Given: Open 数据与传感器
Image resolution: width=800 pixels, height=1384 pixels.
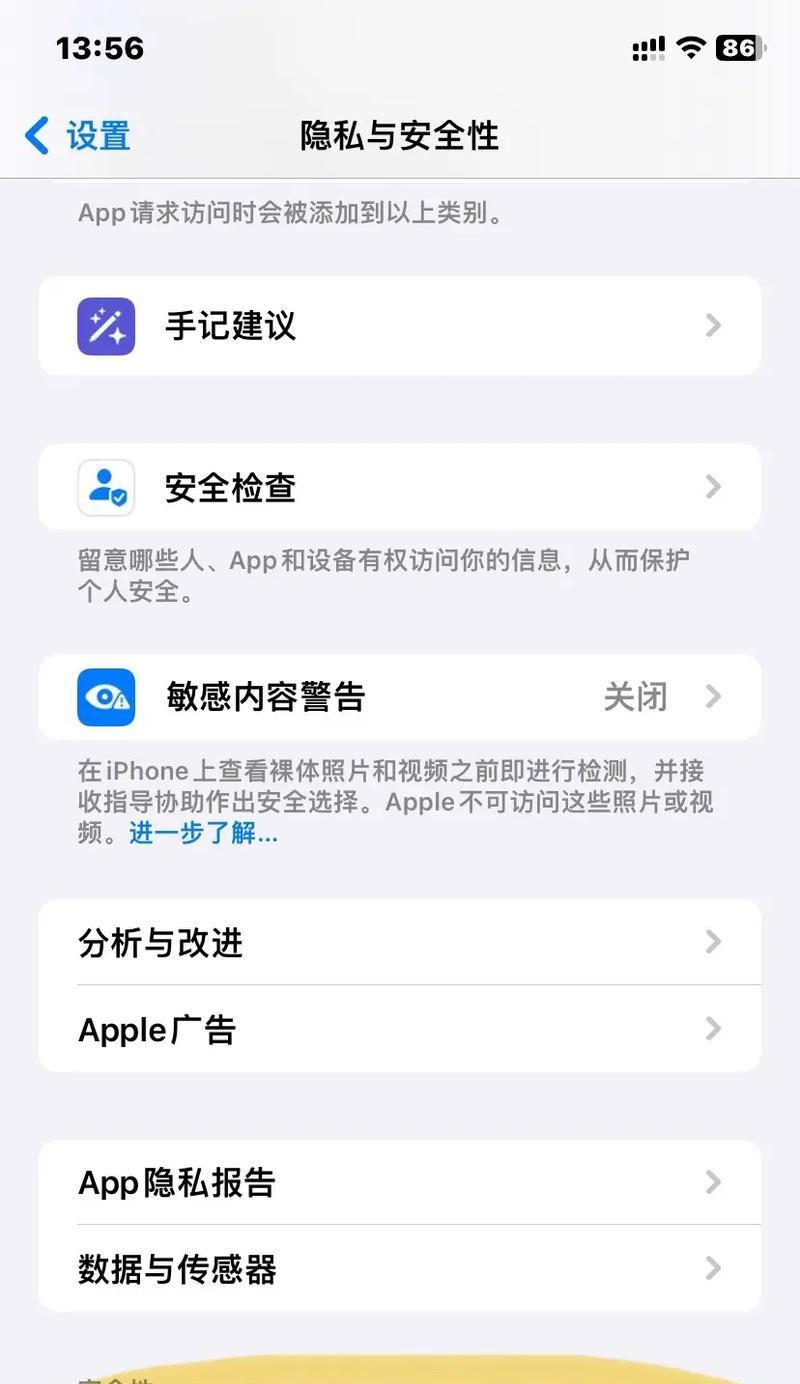Looking at the screenshot, I should point(400,1269).
